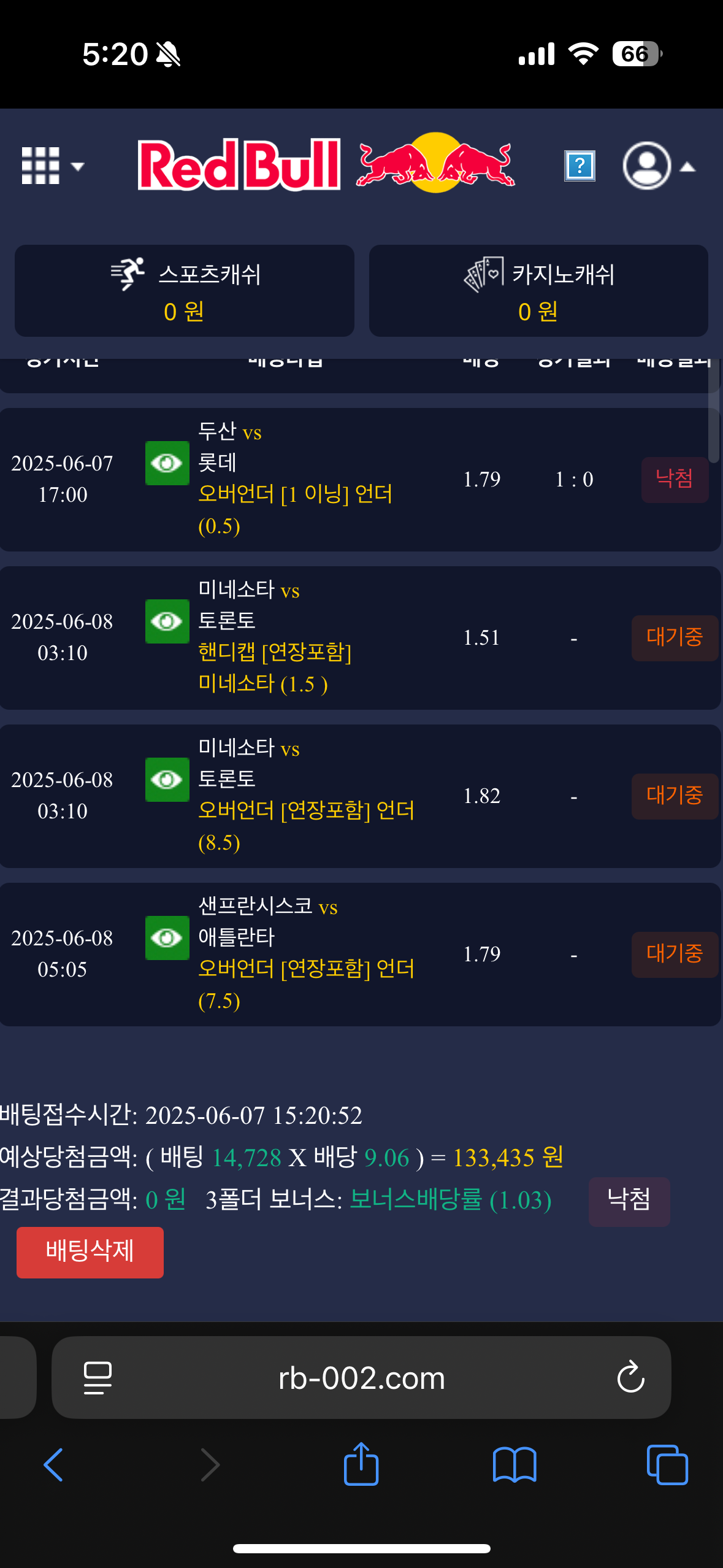Open the grid menu dropdown
Viewport: 723px width, 1568px height.
pos(52,166)
